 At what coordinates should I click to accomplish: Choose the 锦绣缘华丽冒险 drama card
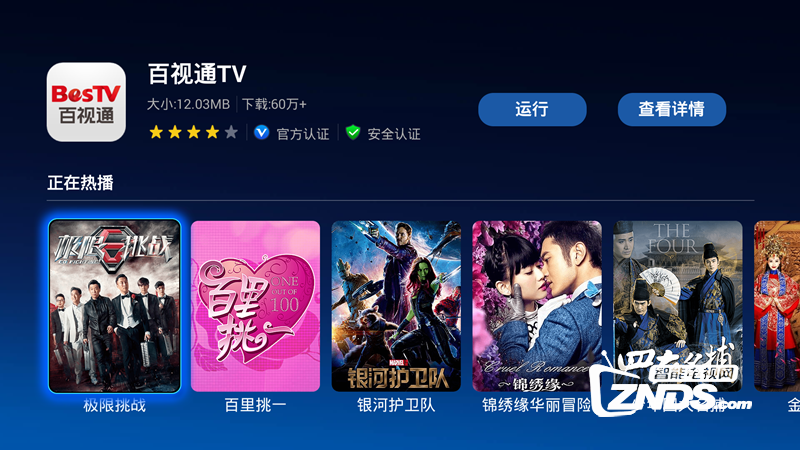tap(537, 306)
